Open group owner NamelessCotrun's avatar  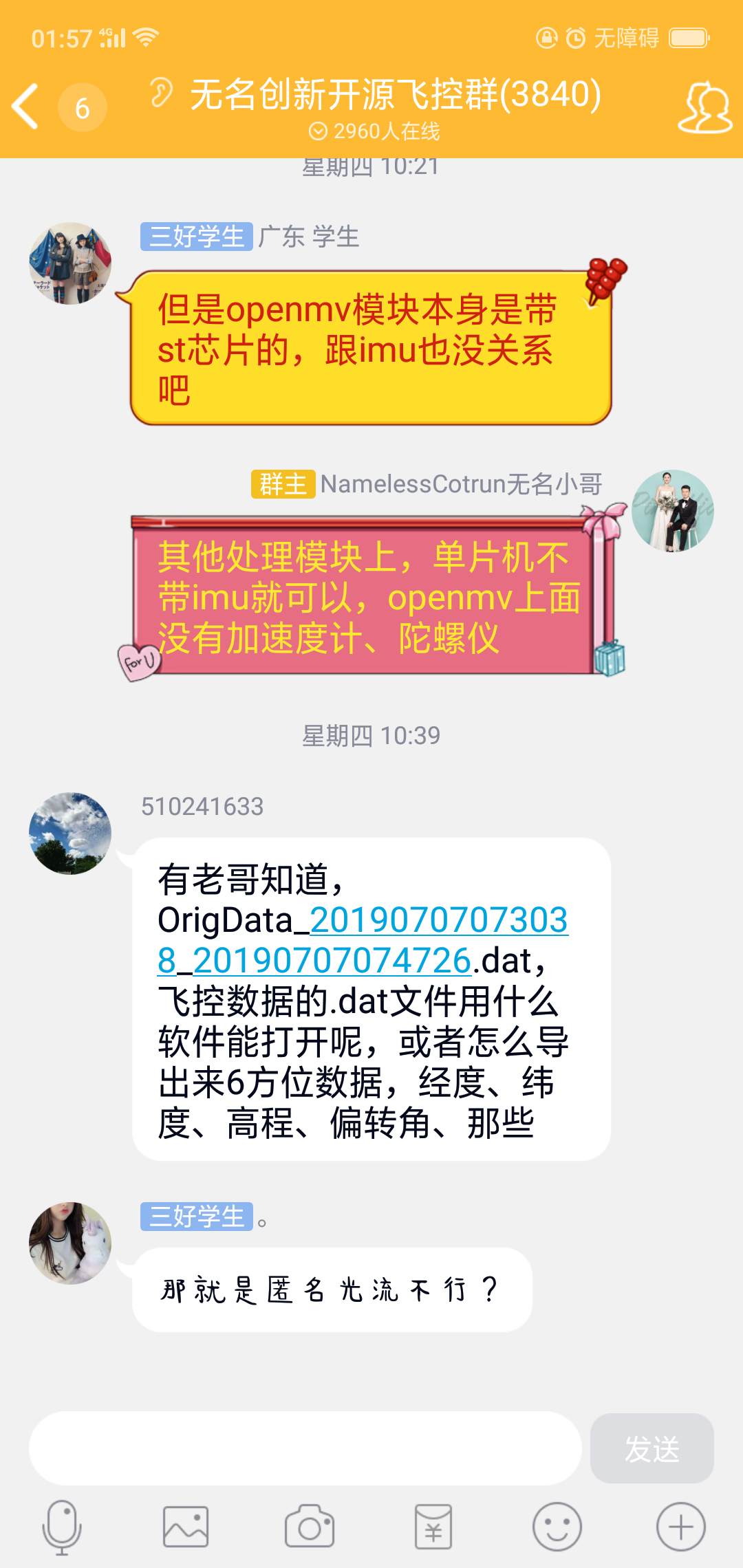click(x=672, y=511)
